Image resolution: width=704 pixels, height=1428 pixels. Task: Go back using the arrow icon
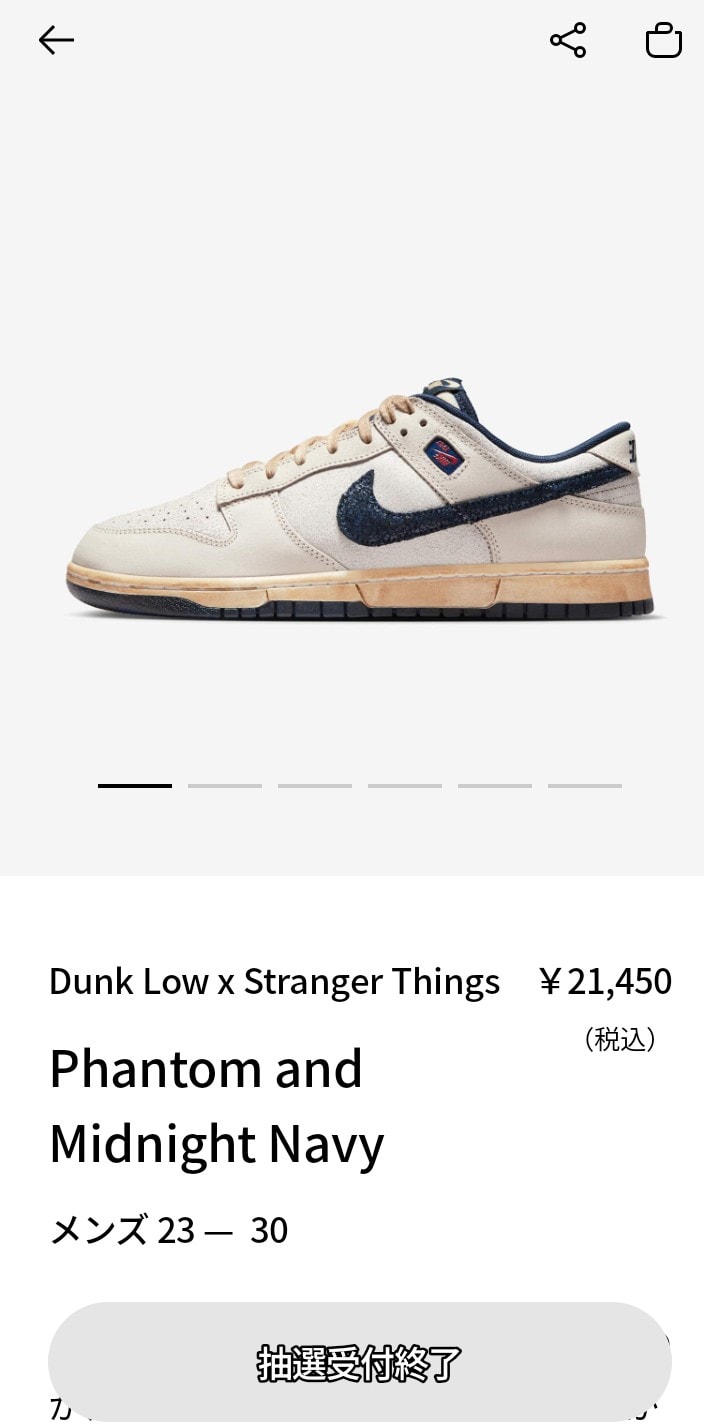(x=56, y=40)
